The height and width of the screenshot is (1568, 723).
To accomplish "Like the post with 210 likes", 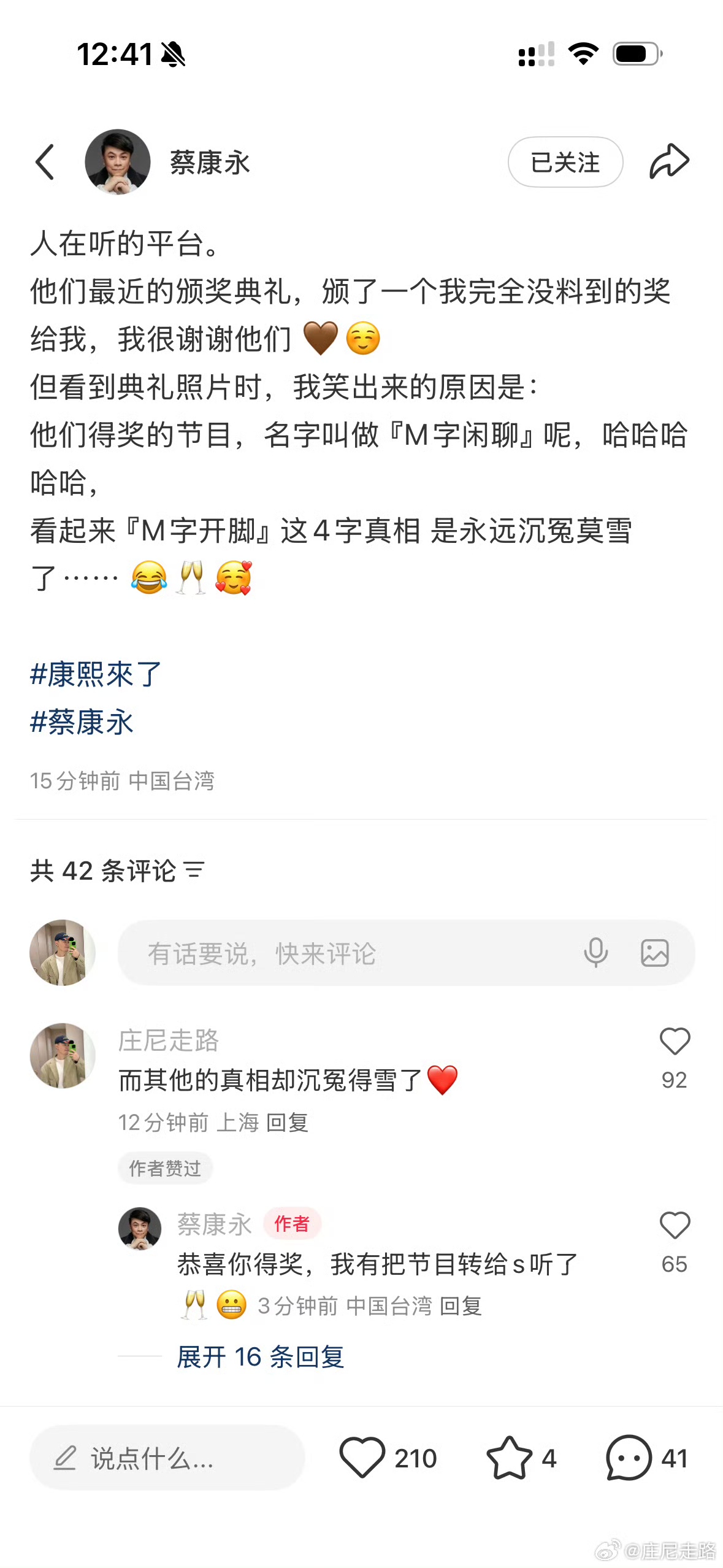I will [x=362, y=1458].
